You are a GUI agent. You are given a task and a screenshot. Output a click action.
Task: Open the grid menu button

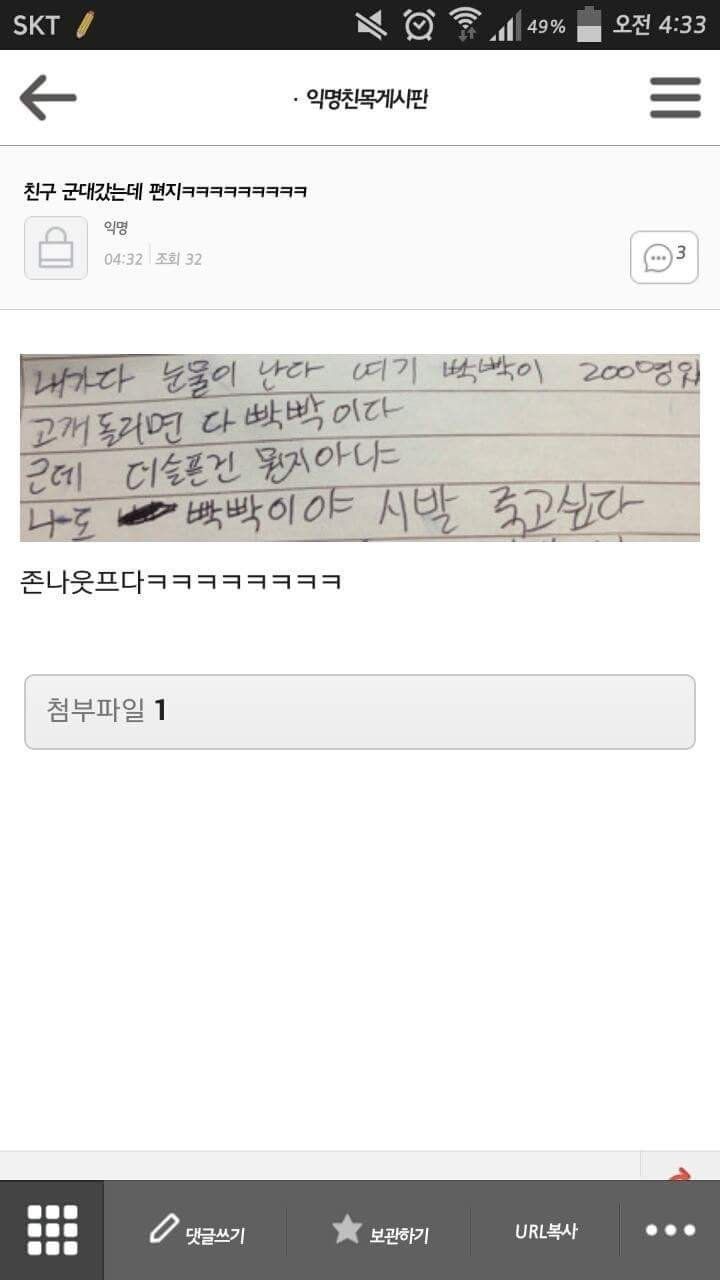click(52, 1230)
